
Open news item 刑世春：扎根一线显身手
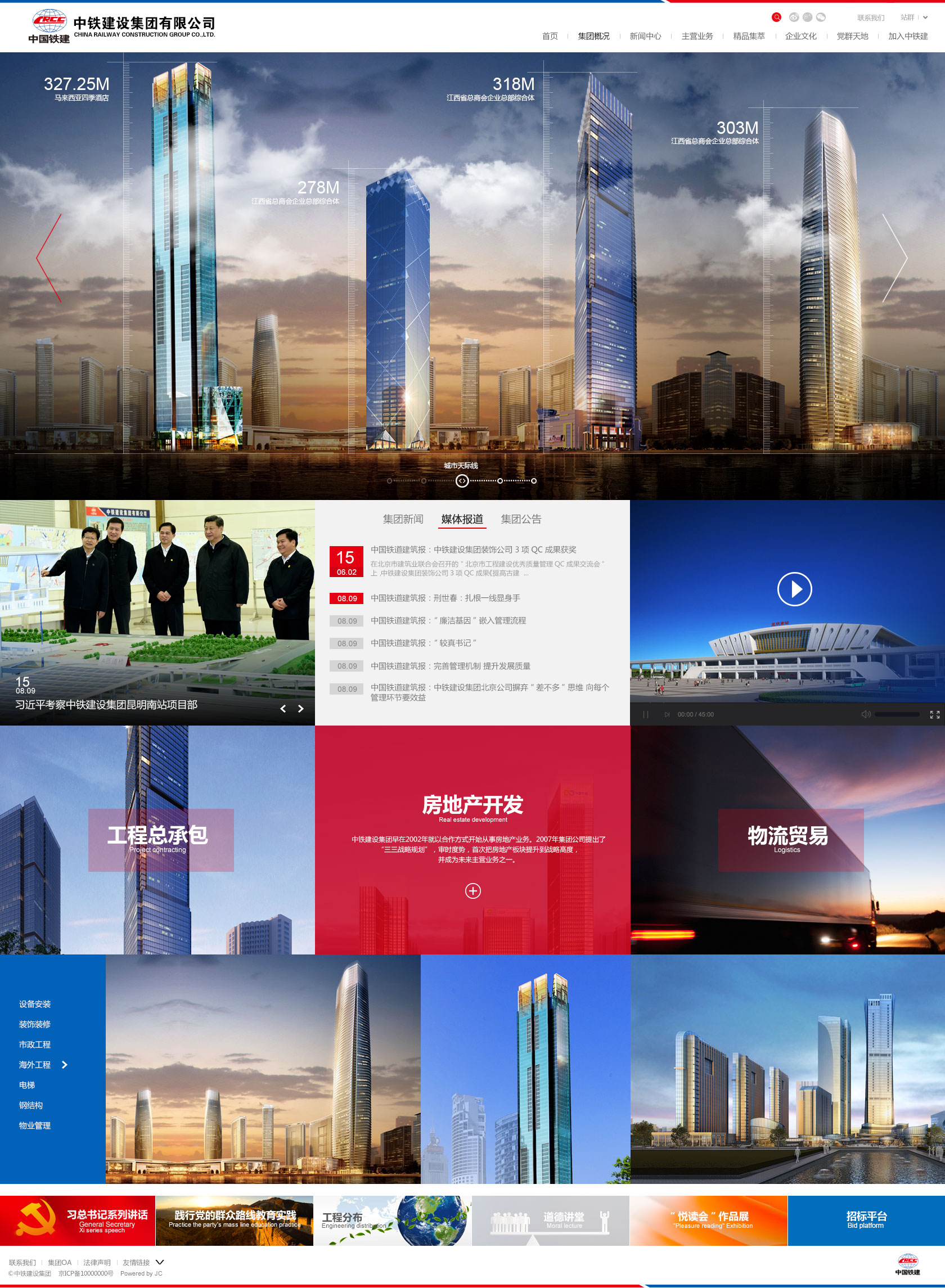445,598
